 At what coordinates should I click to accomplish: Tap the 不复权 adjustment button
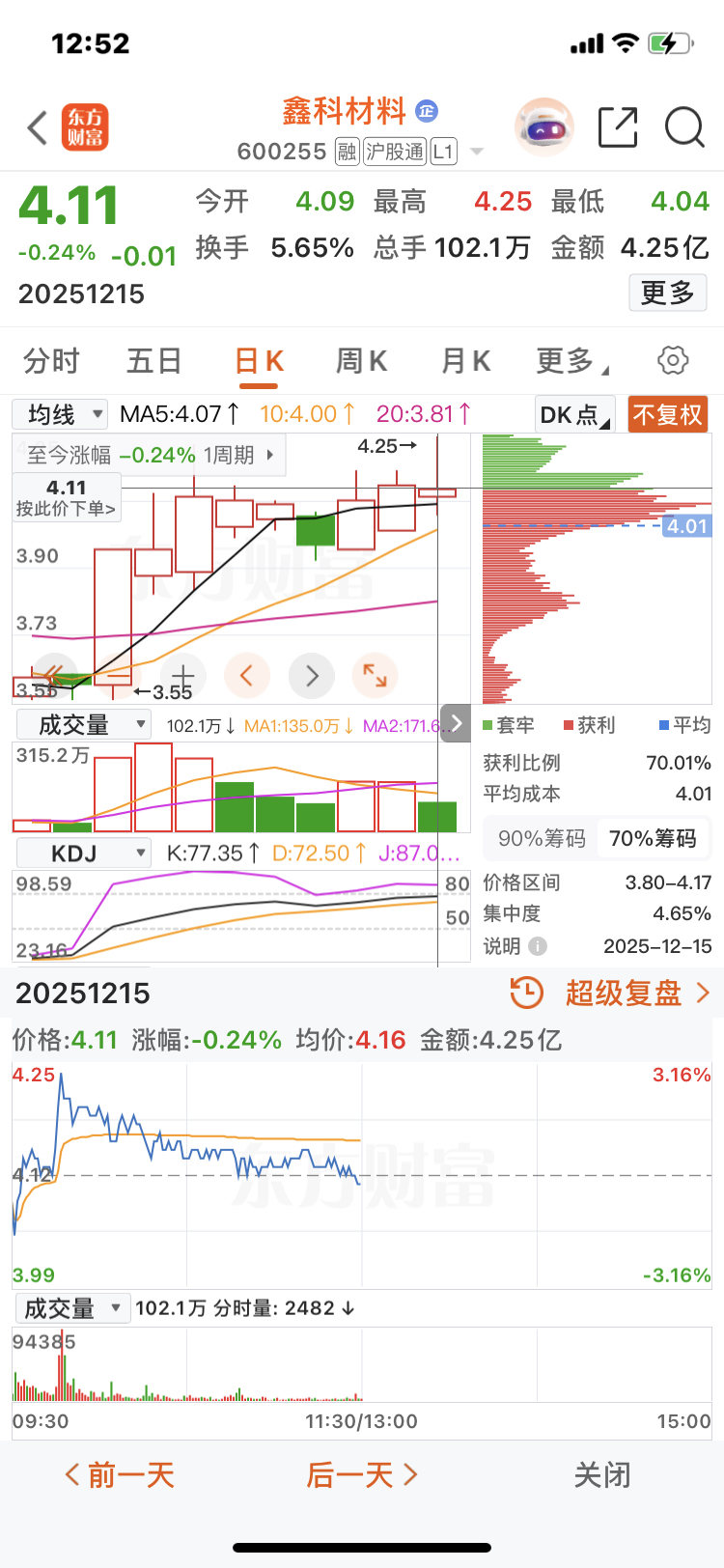pos(667,415)
